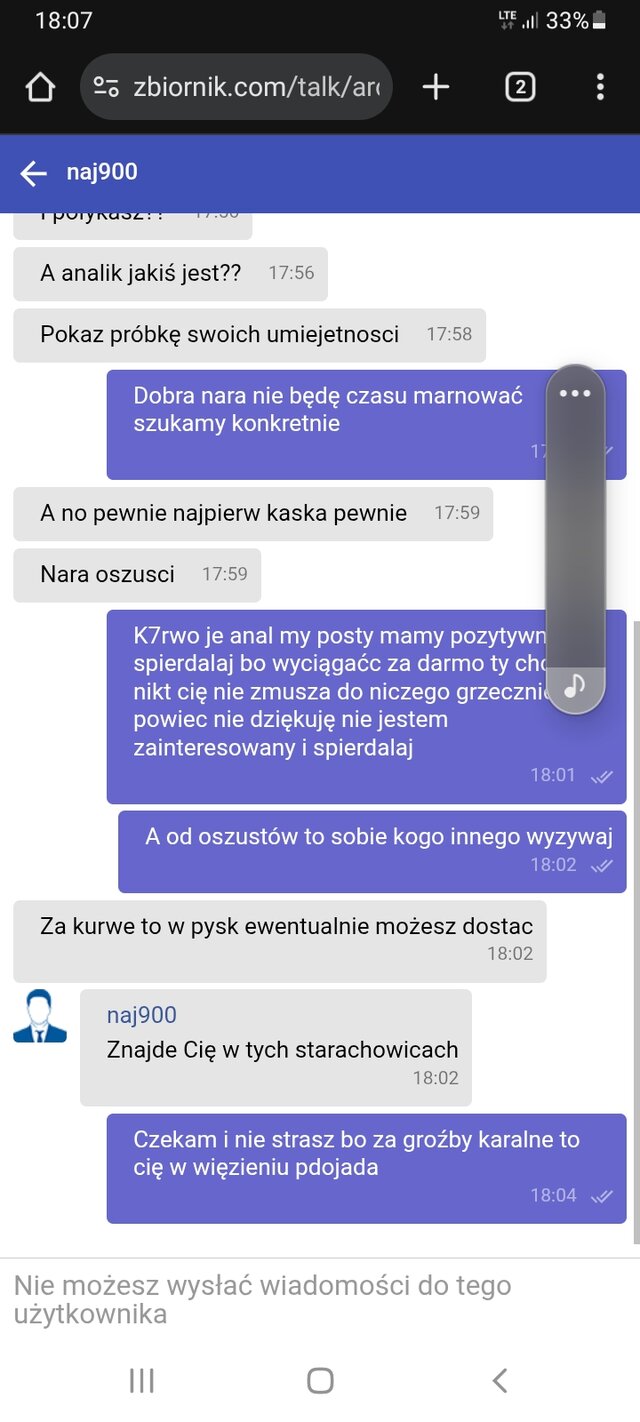Go back from the naj900 conversation
This screenshot has width=640, height=1422.
(x=34, y=173)
